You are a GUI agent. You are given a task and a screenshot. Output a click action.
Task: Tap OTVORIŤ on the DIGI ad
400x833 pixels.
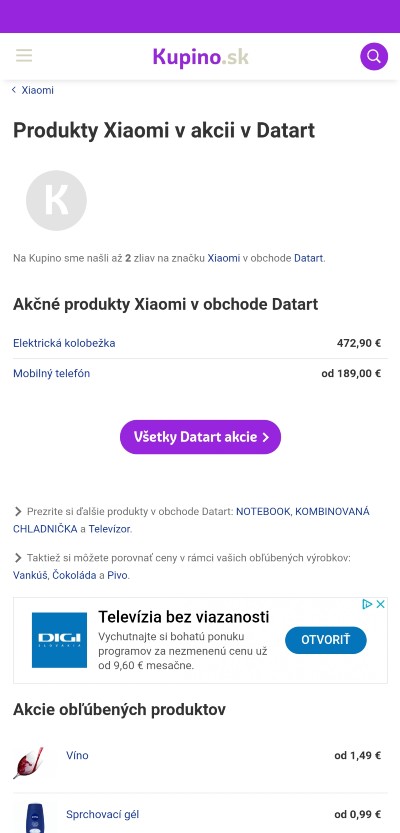326,640
